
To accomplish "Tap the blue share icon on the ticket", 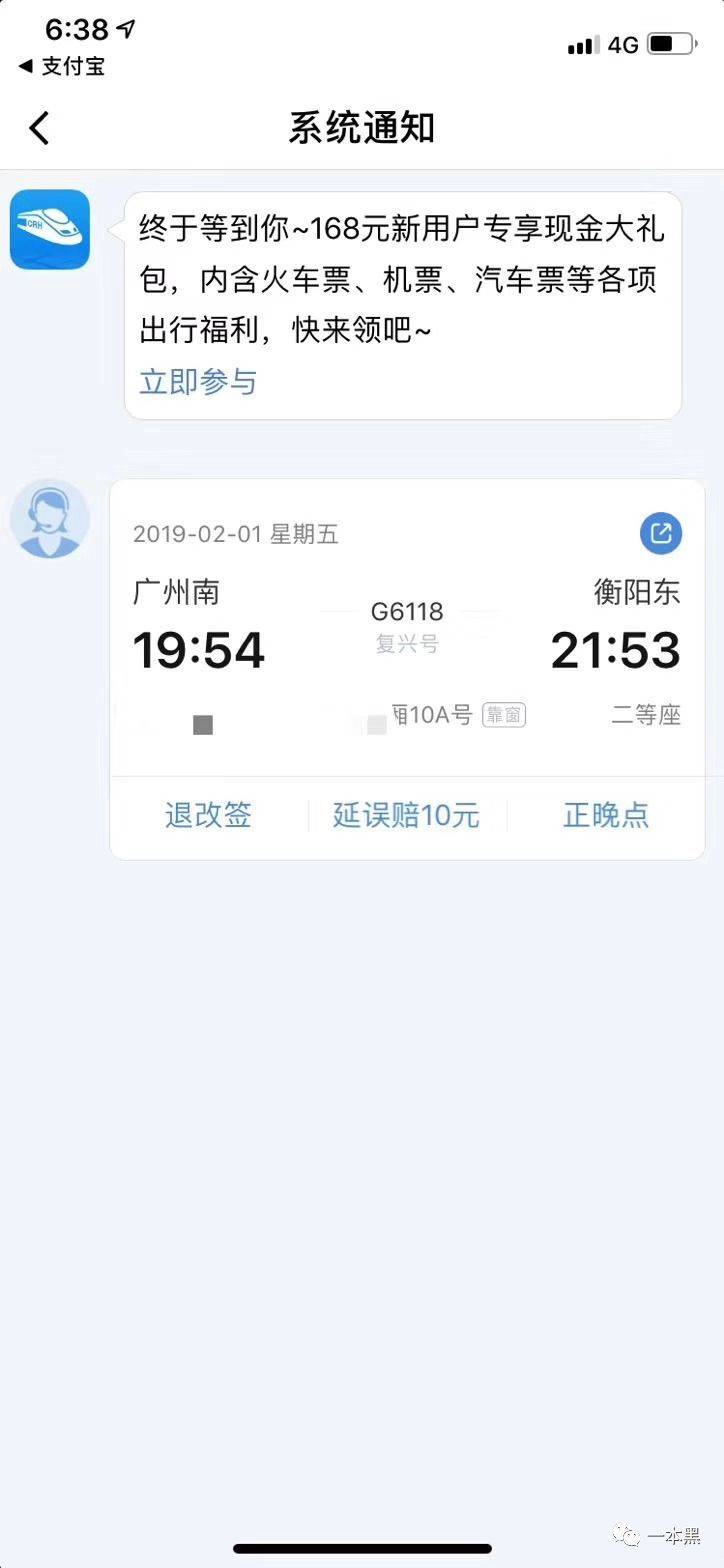I will (x=660, y=533).
